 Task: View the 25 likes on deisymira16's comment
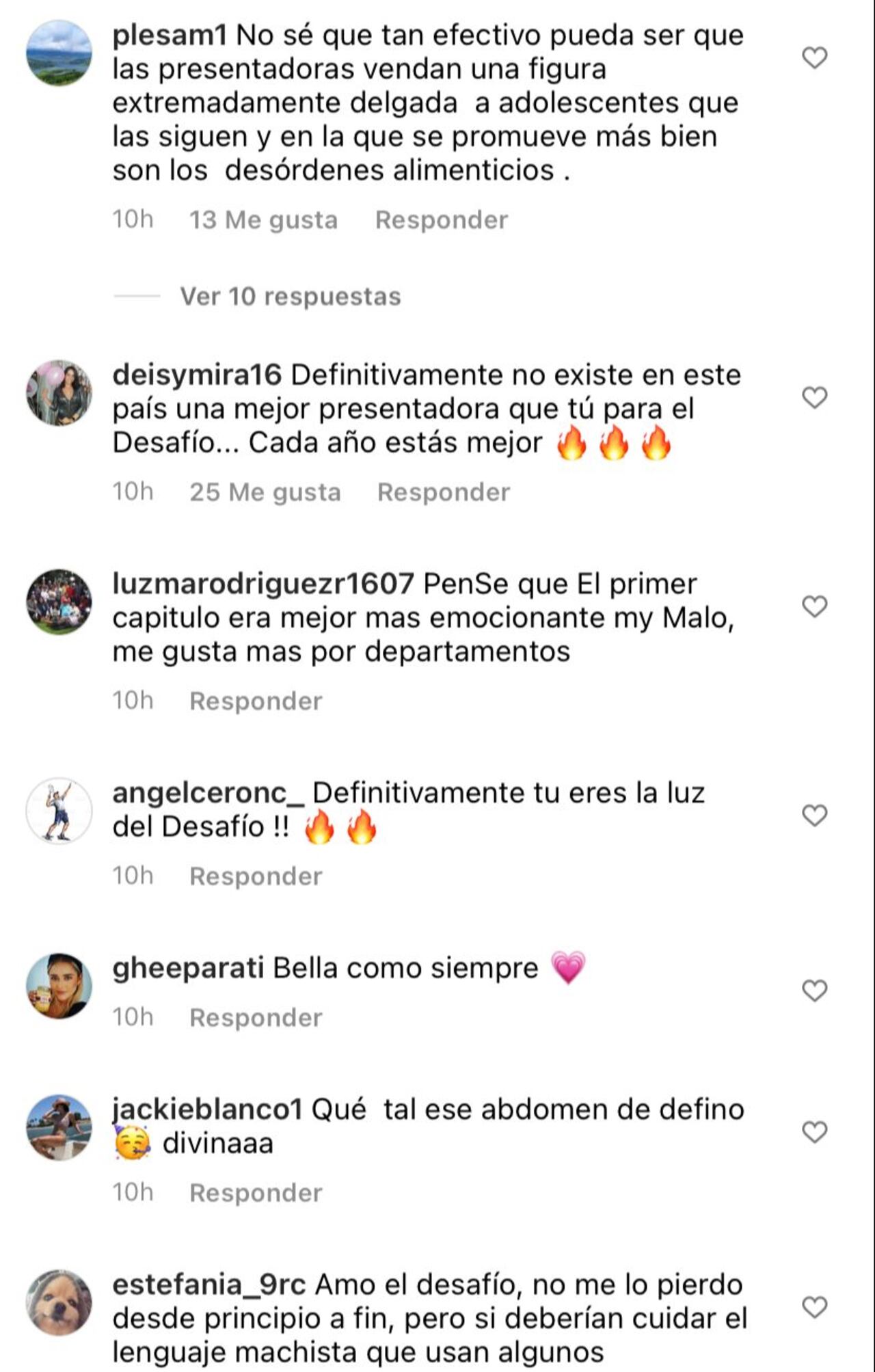point(263,492)
